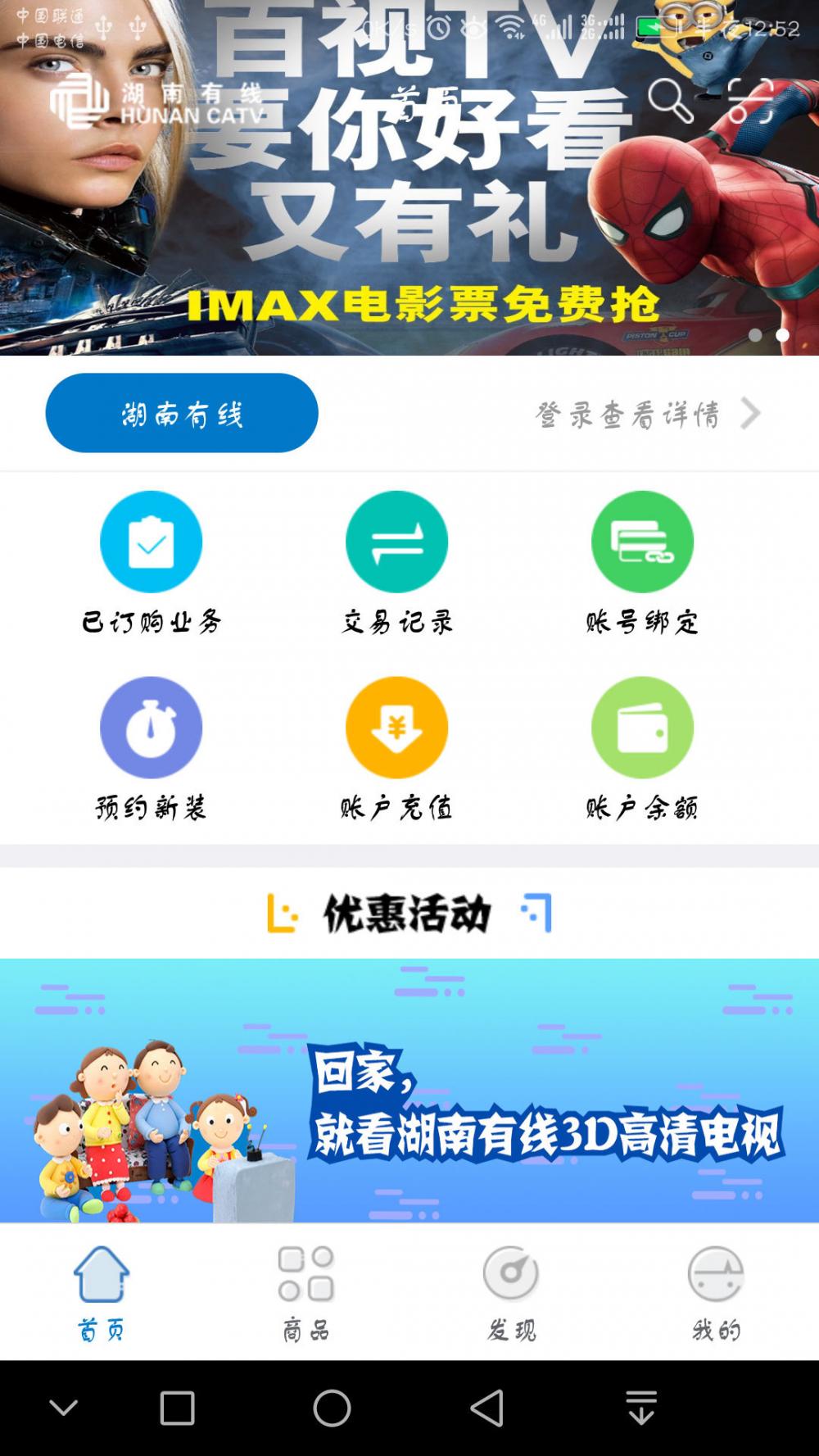Open the search magnifier icon

[x=671, y=101]
